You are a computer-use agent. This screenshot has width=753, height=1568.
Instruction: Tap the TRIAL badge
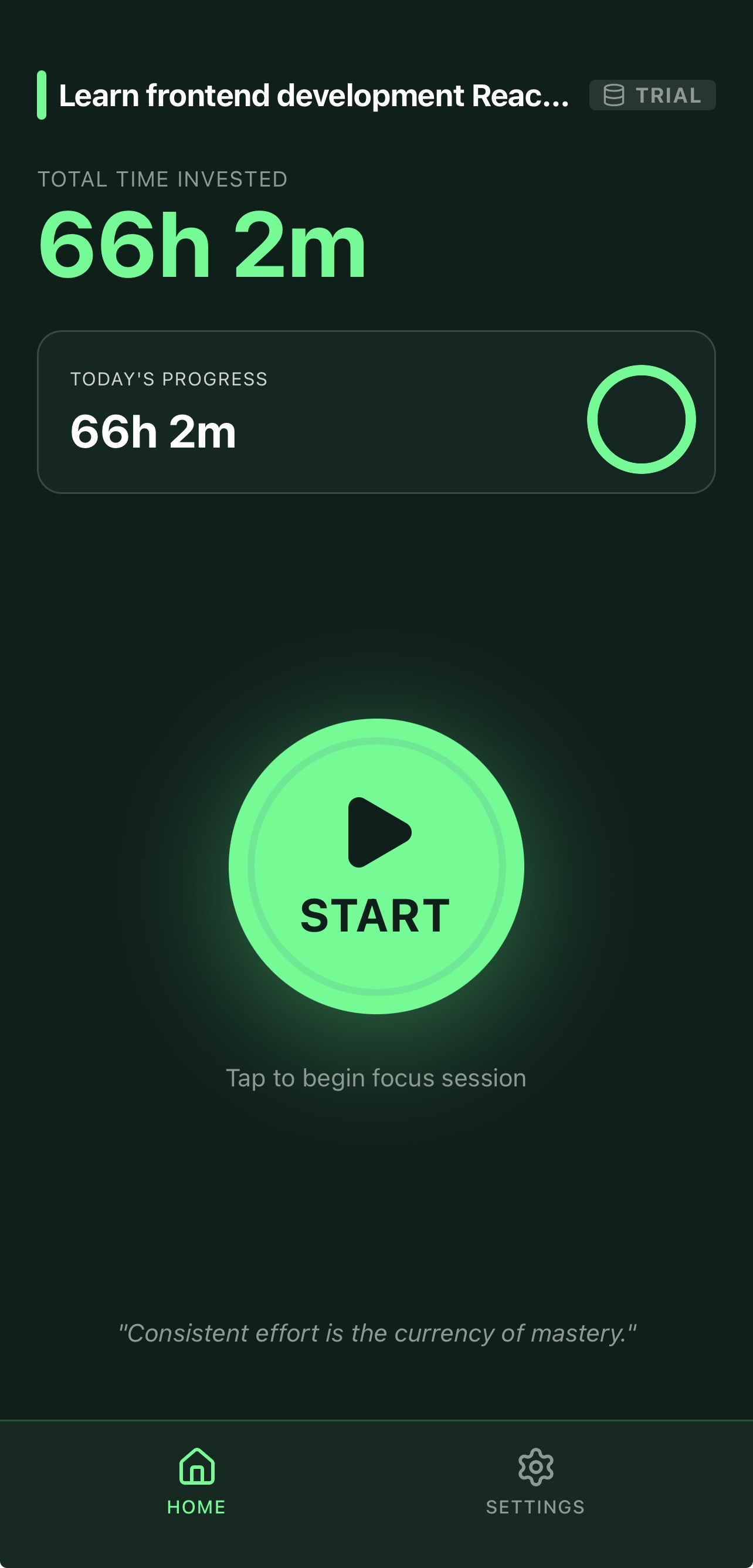click(x=652, y=96)
